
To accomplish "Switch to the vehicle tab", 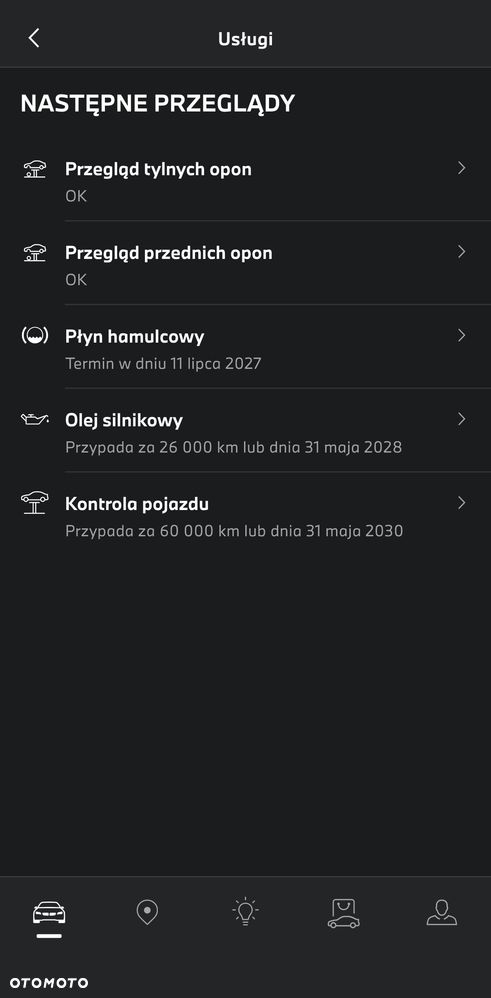I will click(49, 914).
